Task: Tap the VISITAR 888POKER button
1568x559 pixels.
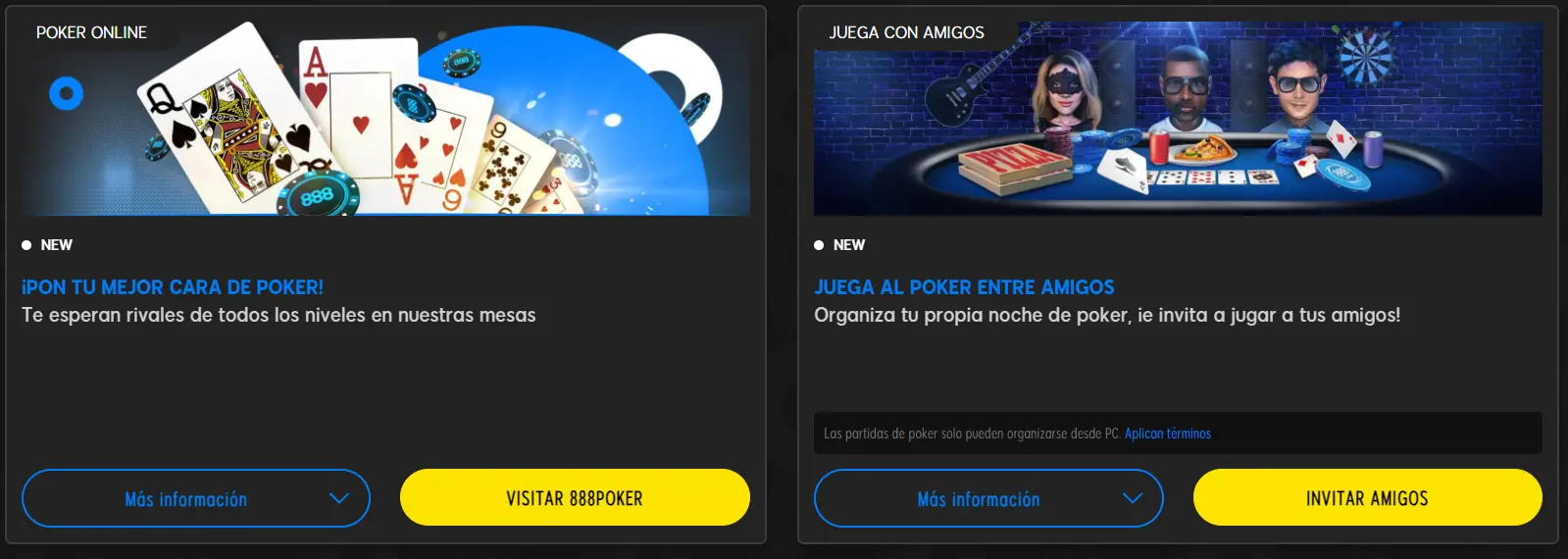Action: click(575, 498)
